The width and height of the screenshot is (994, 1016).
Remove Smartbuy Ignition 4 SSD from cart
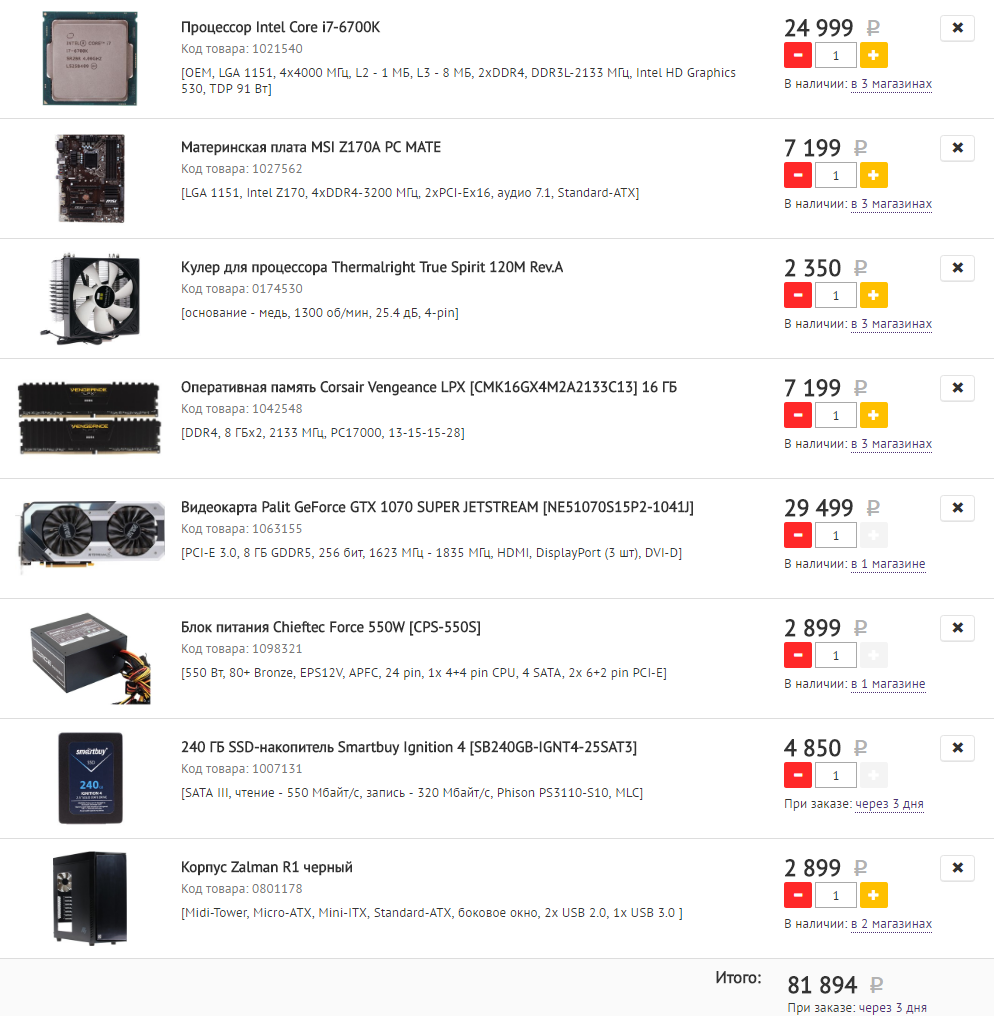click(957, 748)
